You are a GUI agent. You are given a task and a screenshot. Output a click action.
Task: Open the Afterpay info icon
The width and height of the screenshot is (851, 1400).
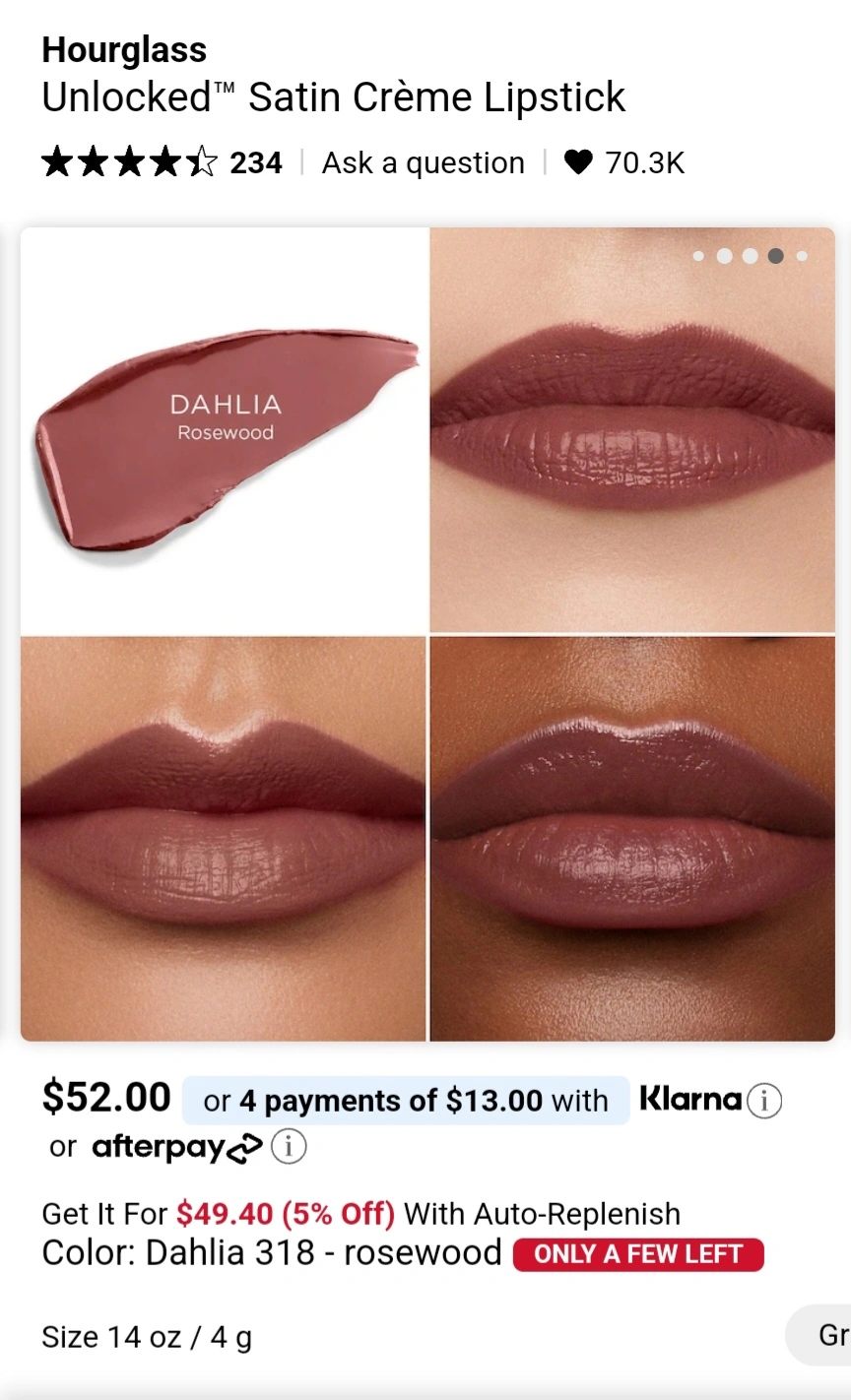(x=289, y=1147)
